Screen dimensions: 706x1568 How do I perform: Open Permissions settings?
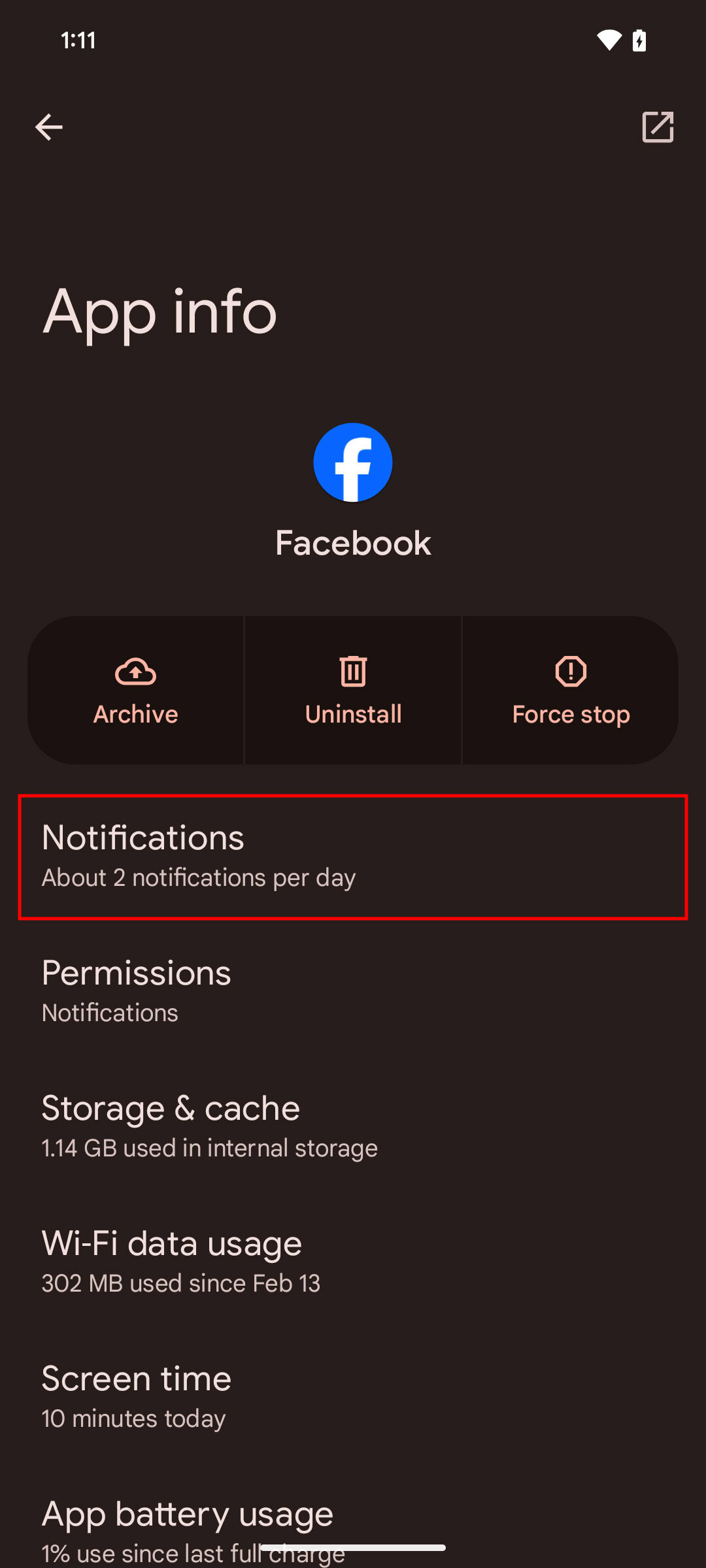[353, 991]
